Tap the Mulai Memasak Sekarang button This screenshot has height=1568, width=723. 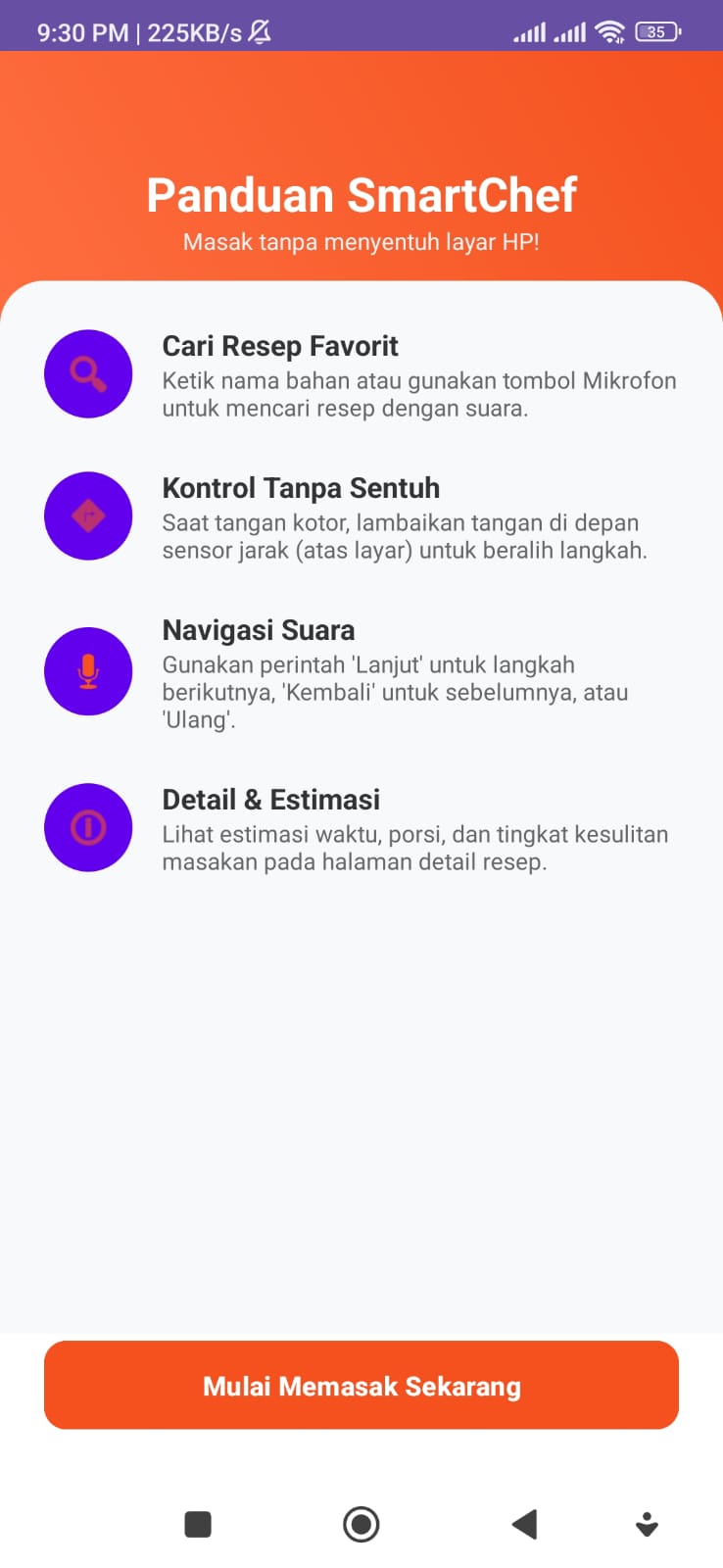coord(361,1385)
